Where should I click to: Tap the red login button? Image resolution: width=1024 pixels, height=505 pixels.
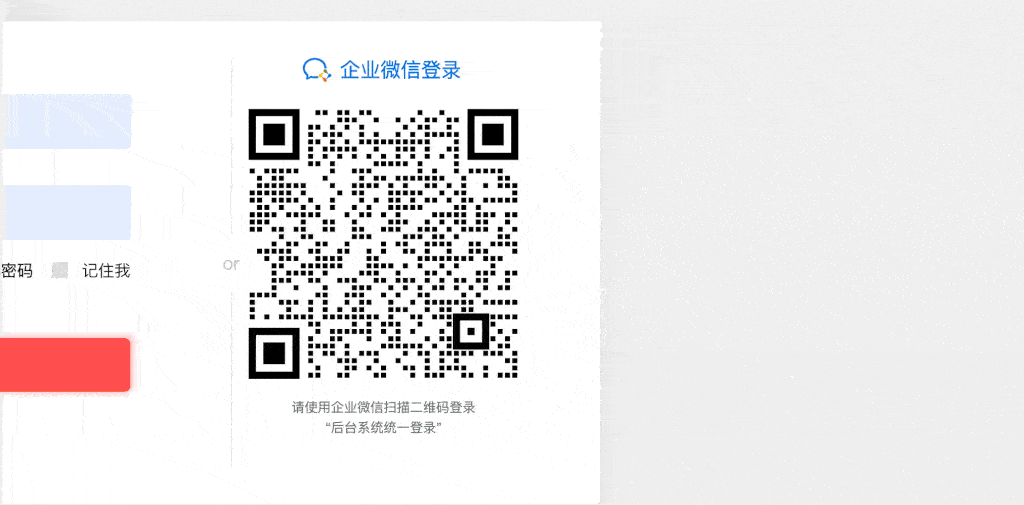[x=65, y=365]
